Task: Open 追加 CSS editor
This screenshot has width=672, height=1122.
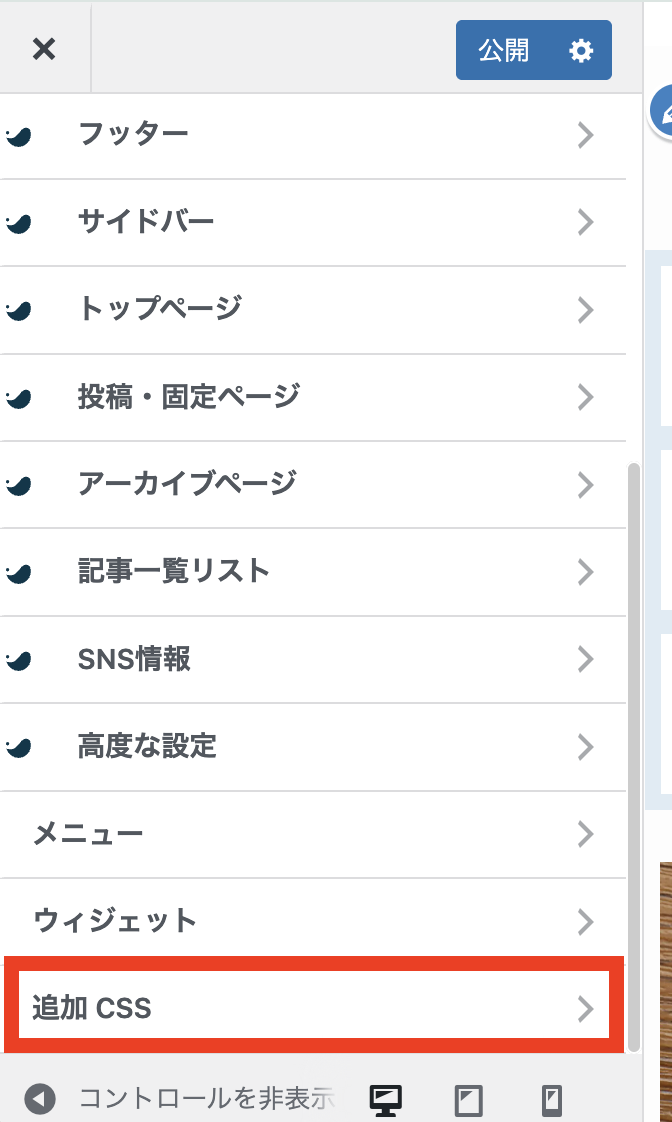Action: pos(312,1008)
